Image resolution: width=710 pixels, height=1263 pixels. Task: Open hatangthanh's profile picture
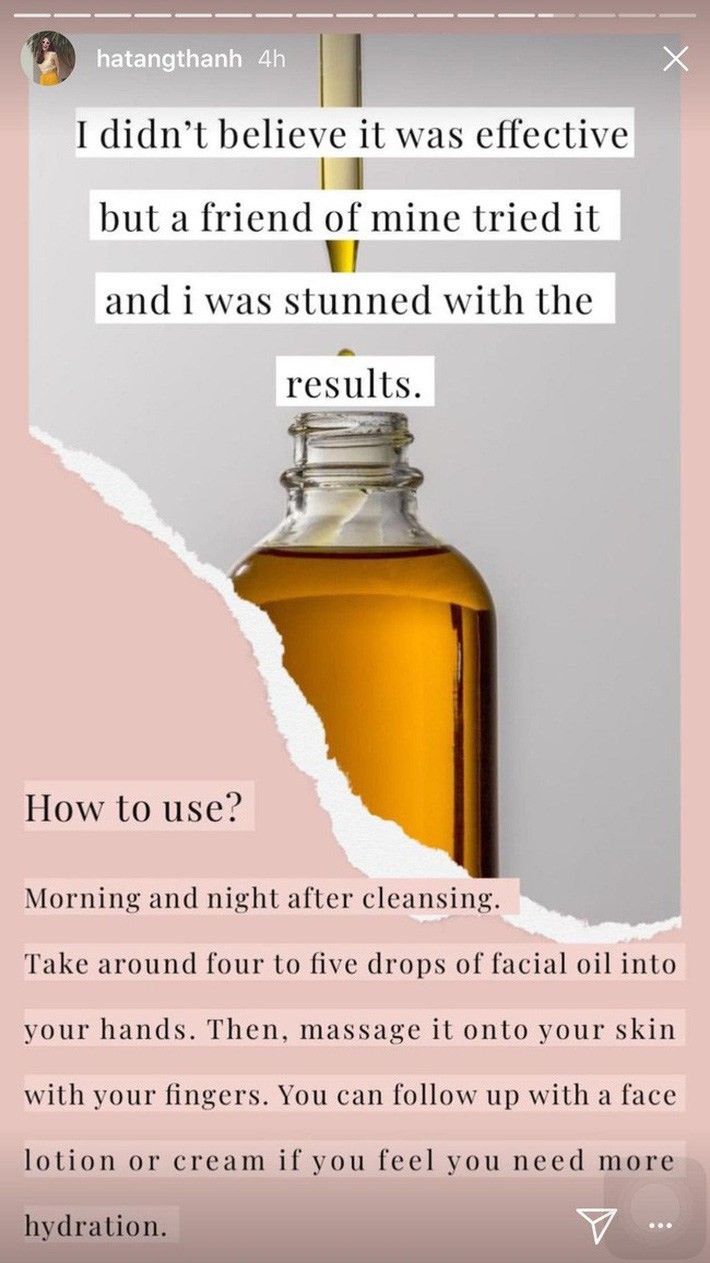pos(48,58)
